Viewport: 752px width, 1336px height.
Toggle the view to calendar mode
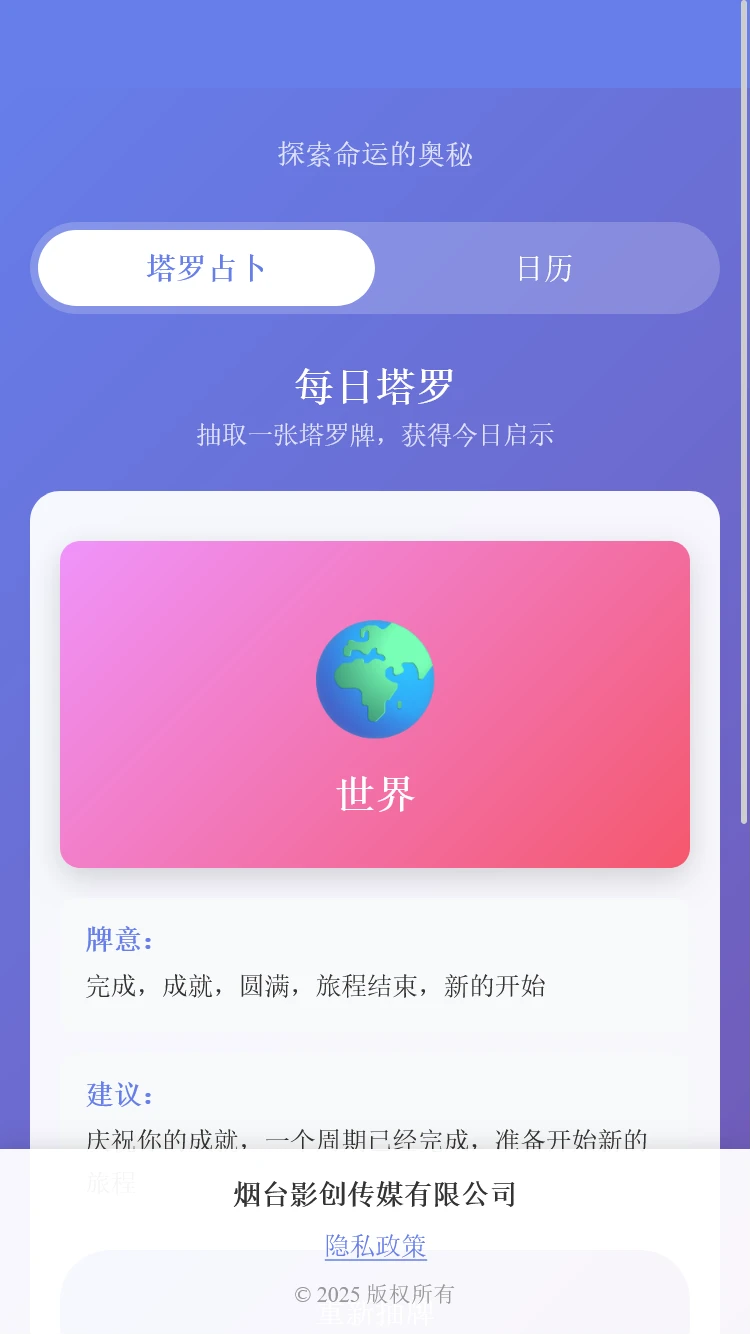(x=546, y=268)
